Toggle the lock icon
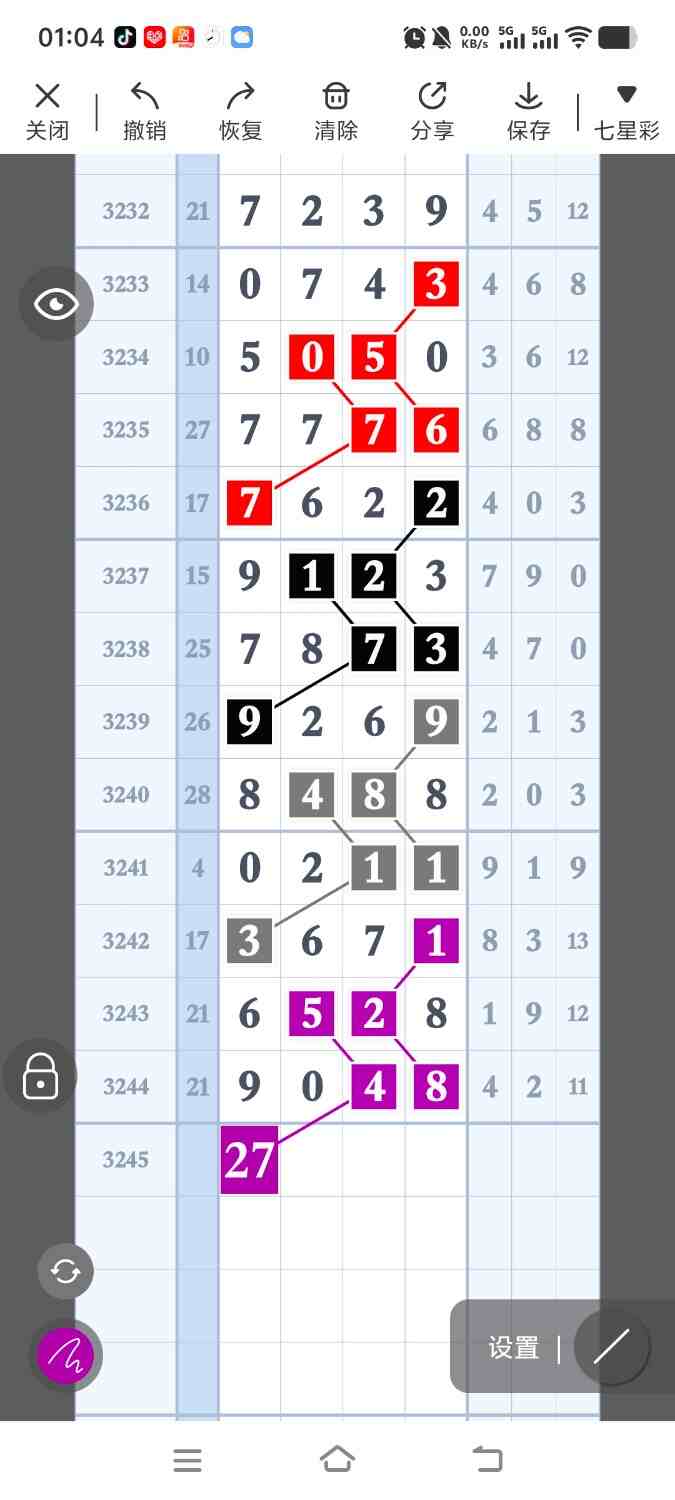Viewport: 675px width, 1500px height. [x=40, y=1076]
